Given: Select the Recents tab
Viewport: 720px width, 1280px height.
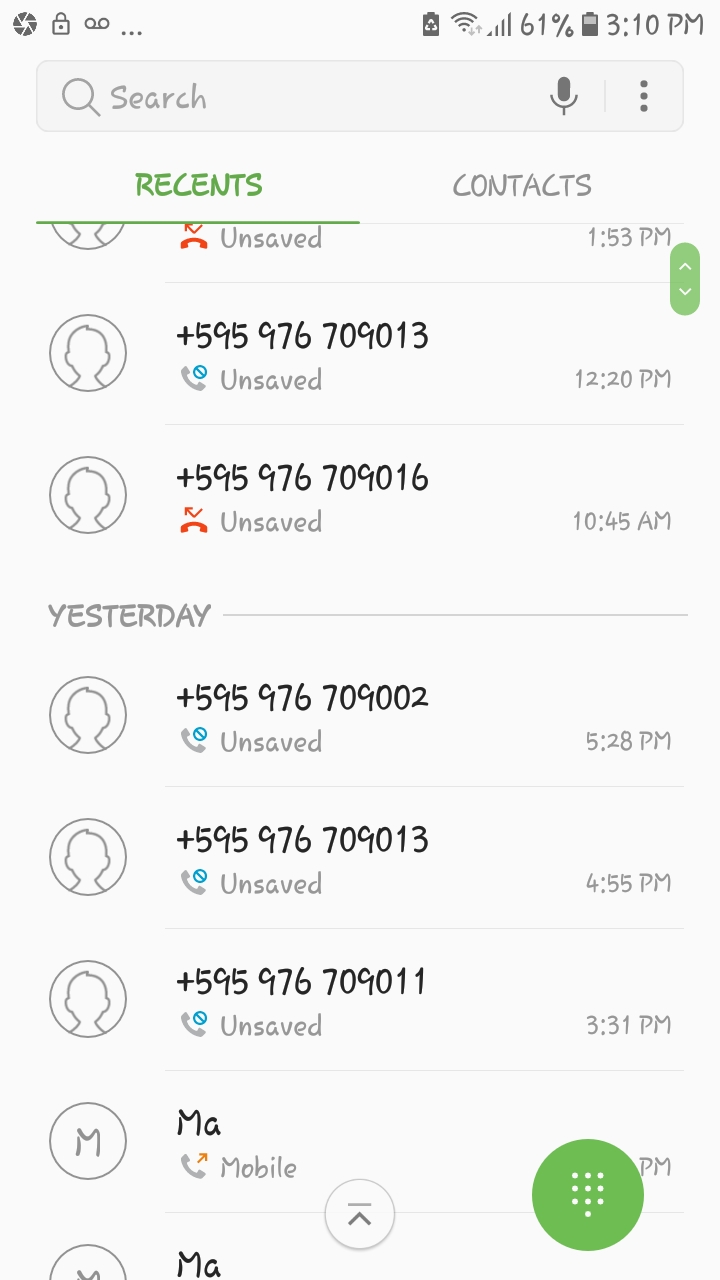Looking at the screenshot, I should pyautogui.click(x=198, y=186).
